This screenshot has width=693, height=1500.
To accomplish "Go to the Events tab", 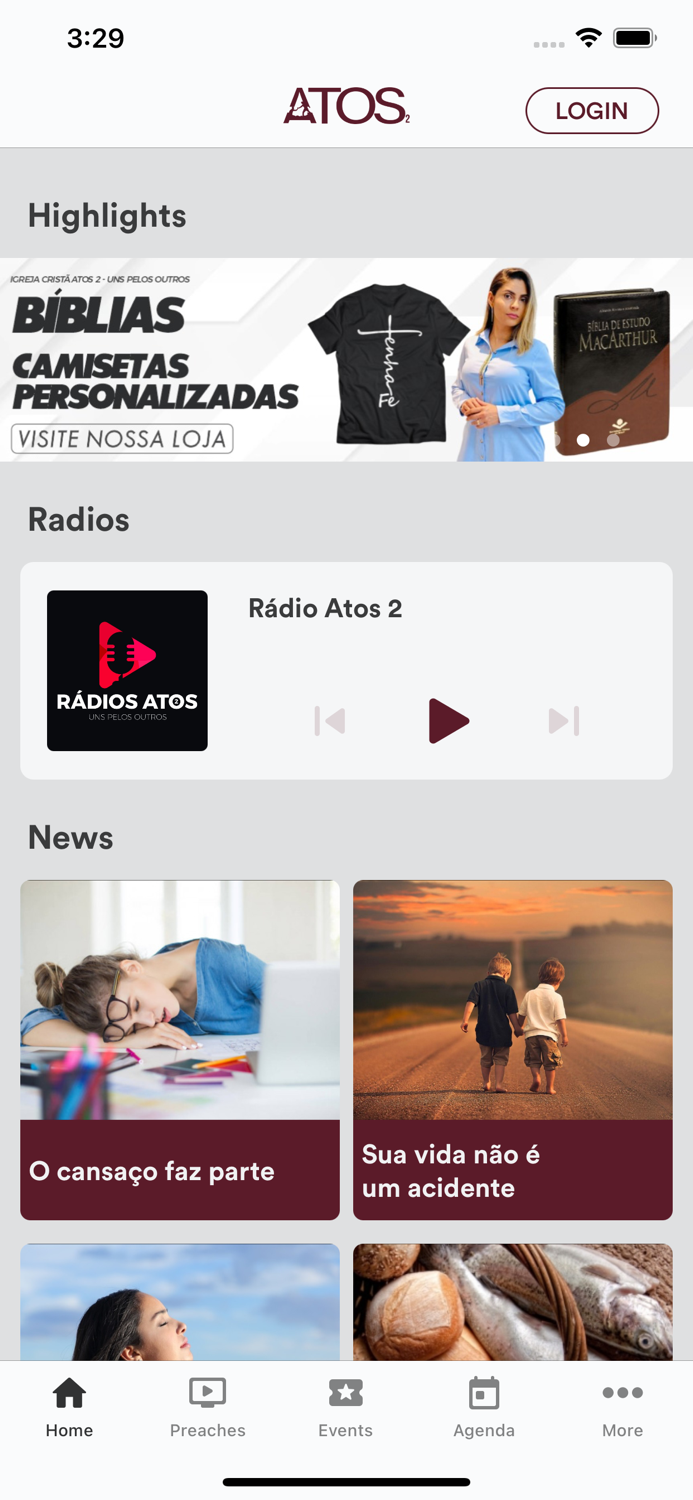I will [x=346, y=1408].
